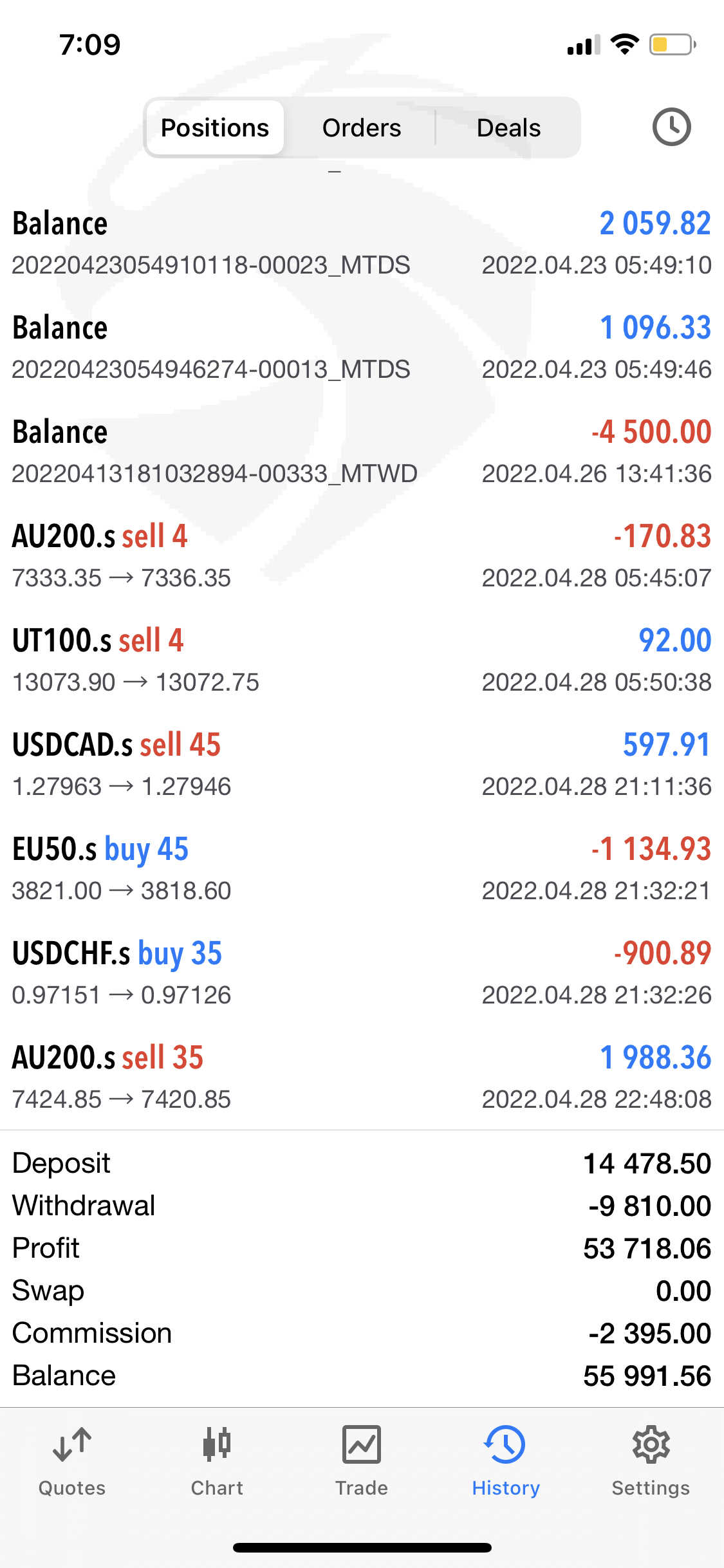Expand the AU200.s sell 4 position

(362, 556)
